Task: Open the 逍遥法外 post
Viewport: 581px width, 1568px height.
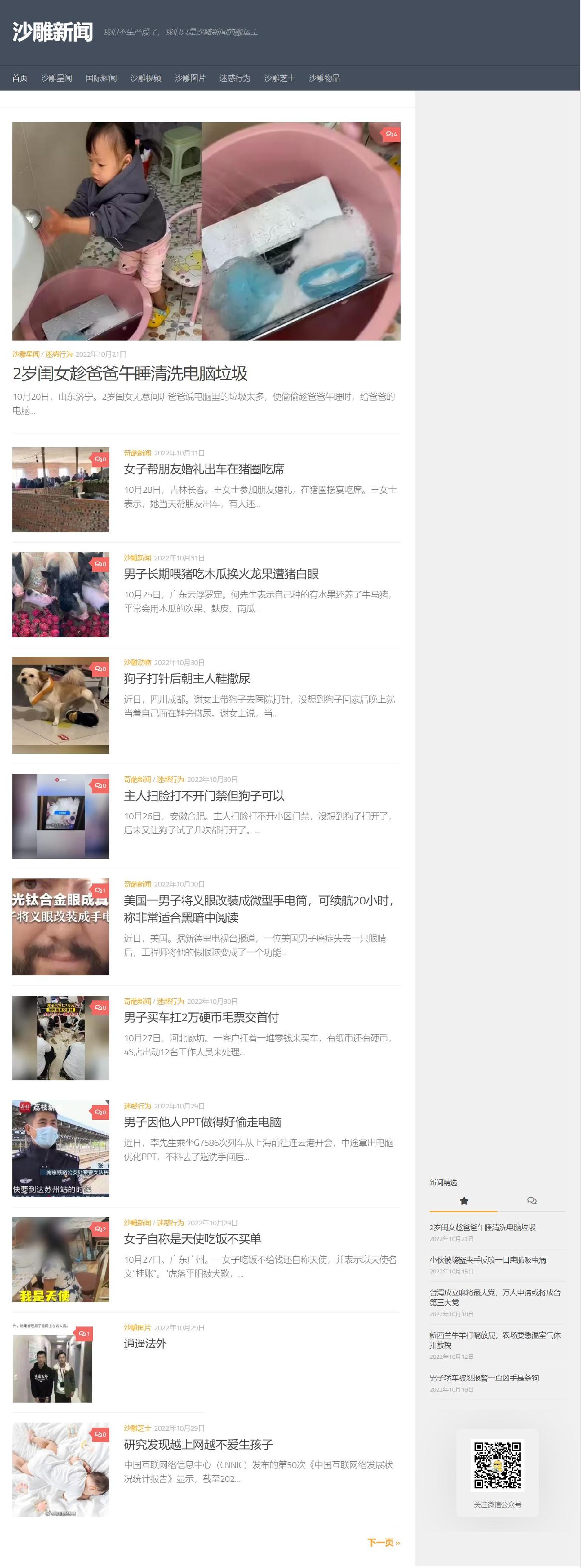Action: point(145,1344)
